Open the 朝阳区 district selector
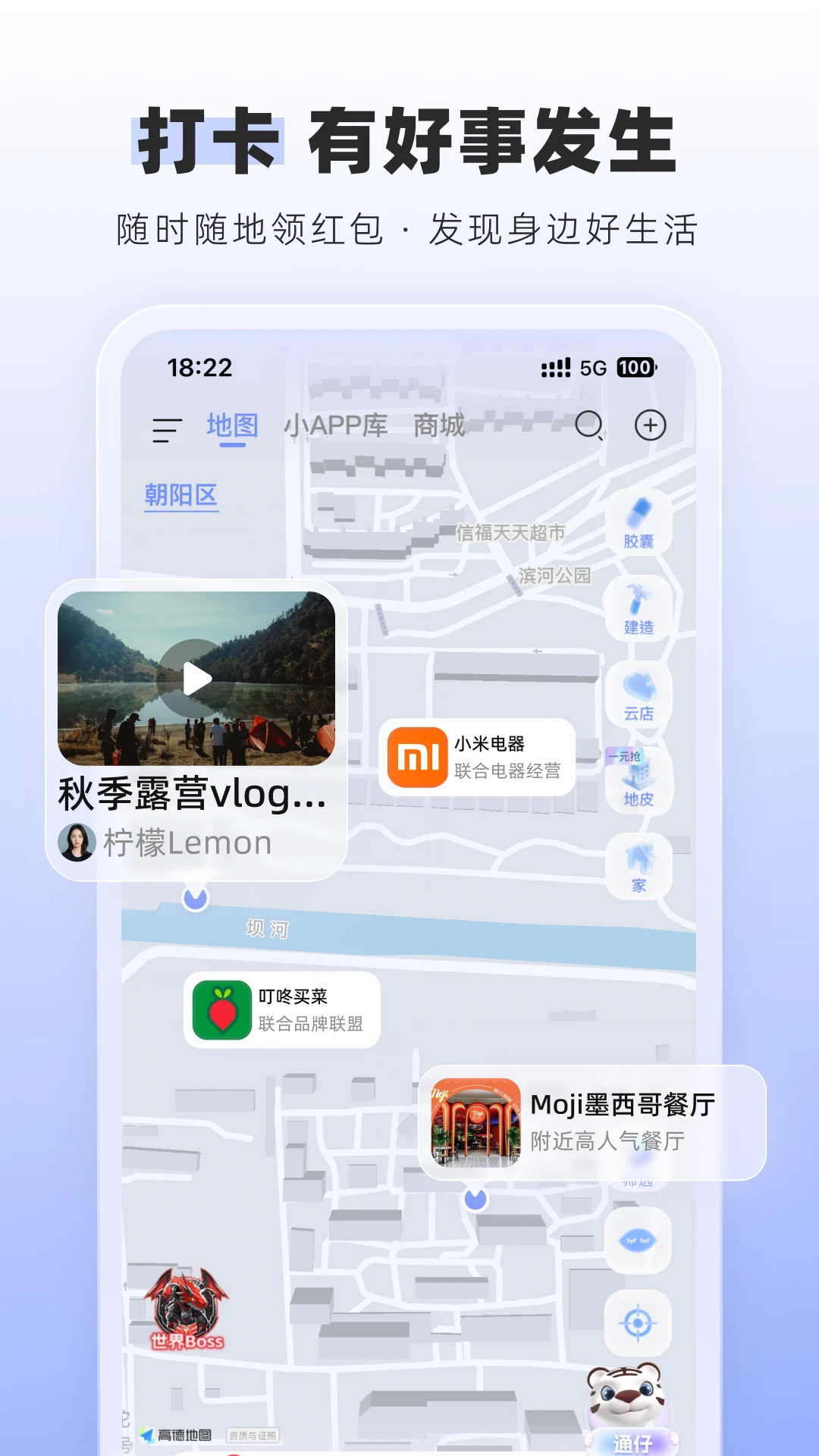This screenshot has height=1456, width=819. coord(180,494)
